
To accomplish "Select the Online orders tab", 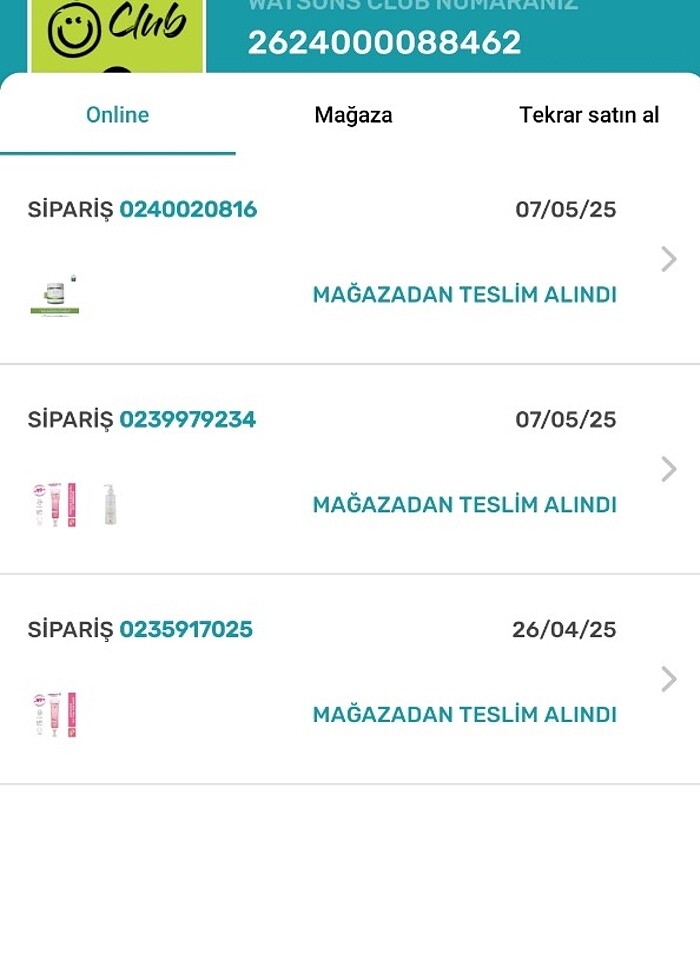I will click(x=117, y=115).
